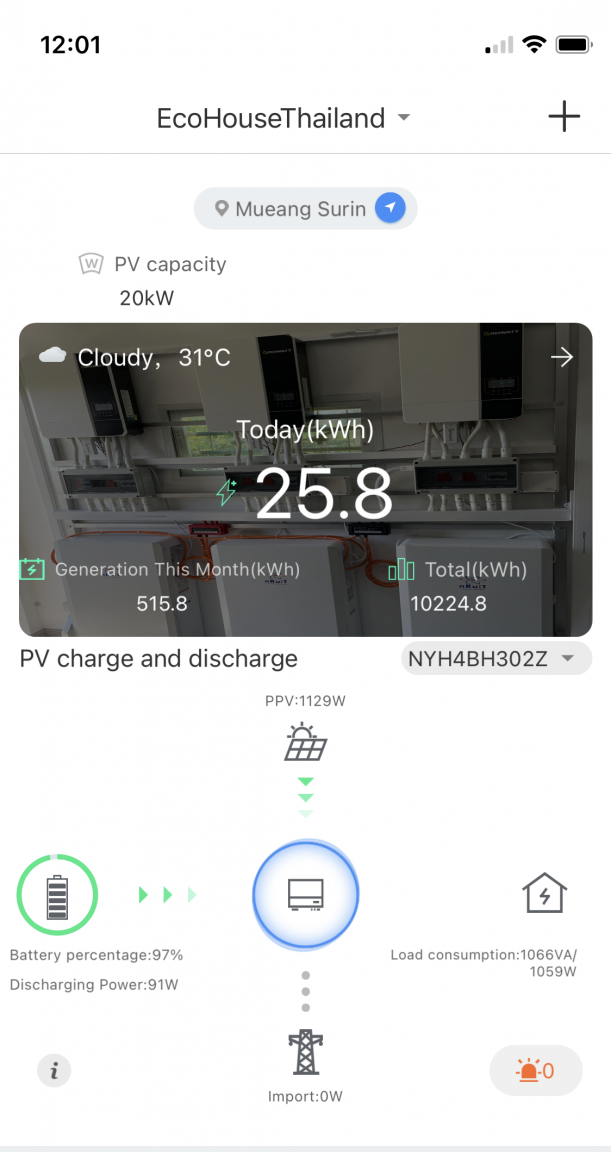Open today's generation details arrow

[x=562, y=357]
